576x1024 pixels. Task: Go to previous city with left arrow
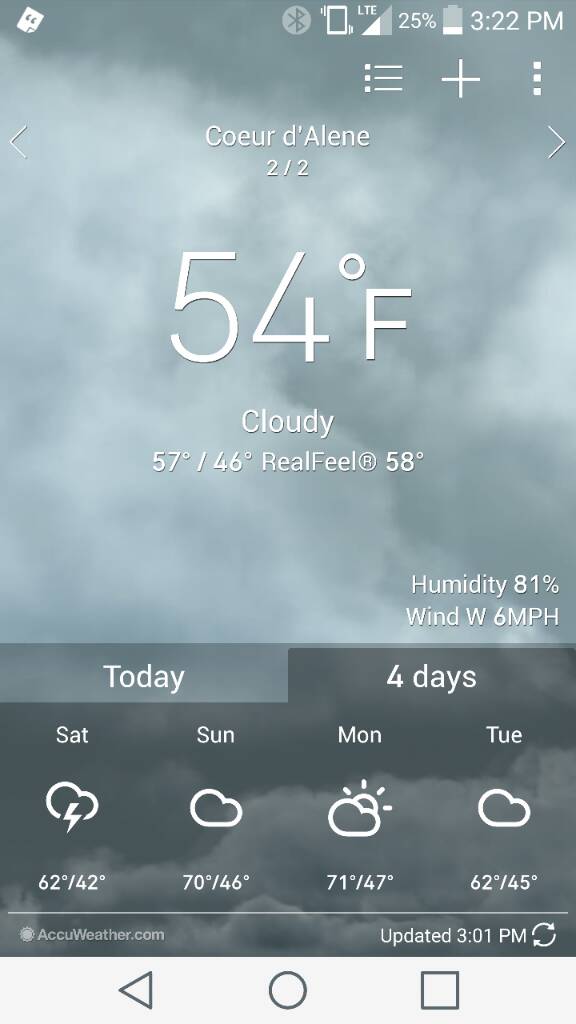[19, 142]
